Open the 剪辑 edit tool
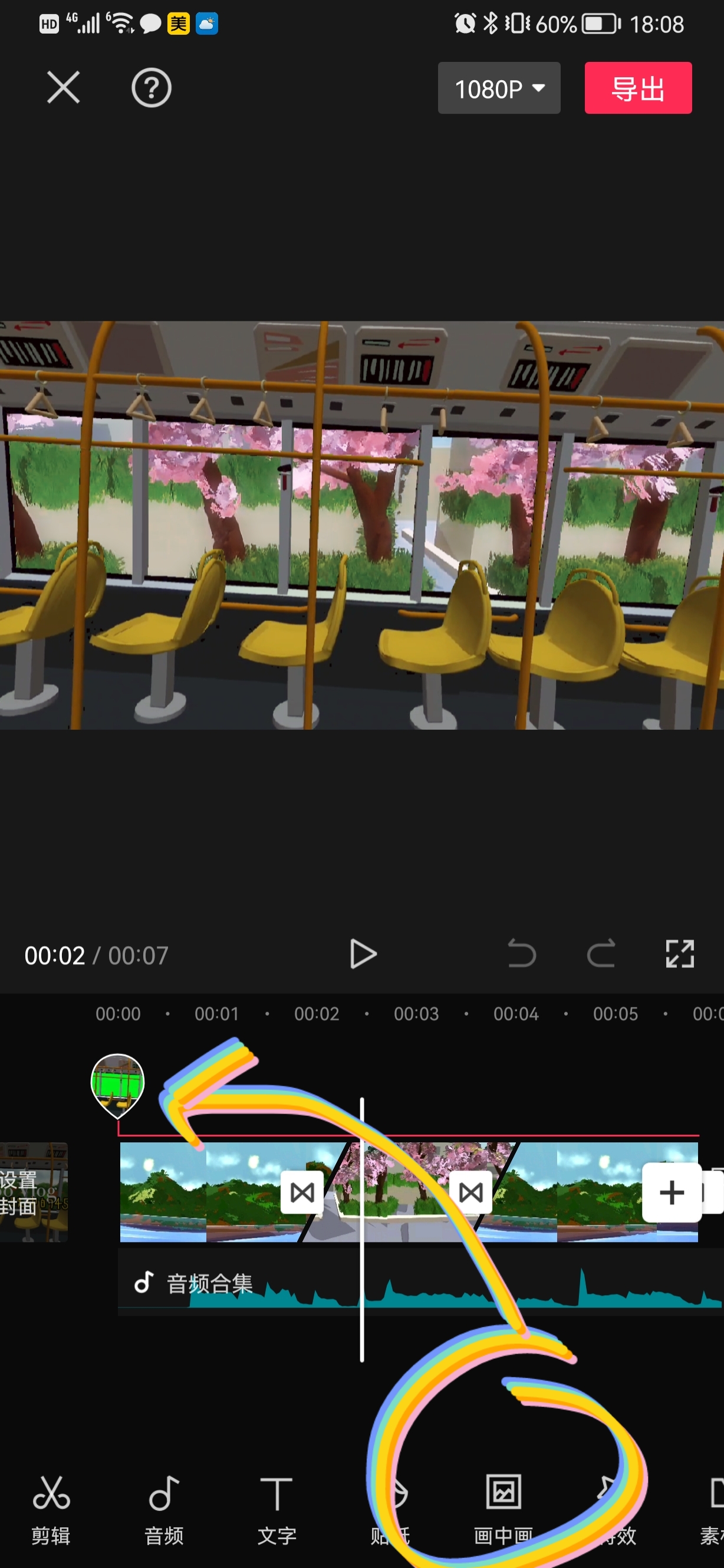 [51, 1510]
